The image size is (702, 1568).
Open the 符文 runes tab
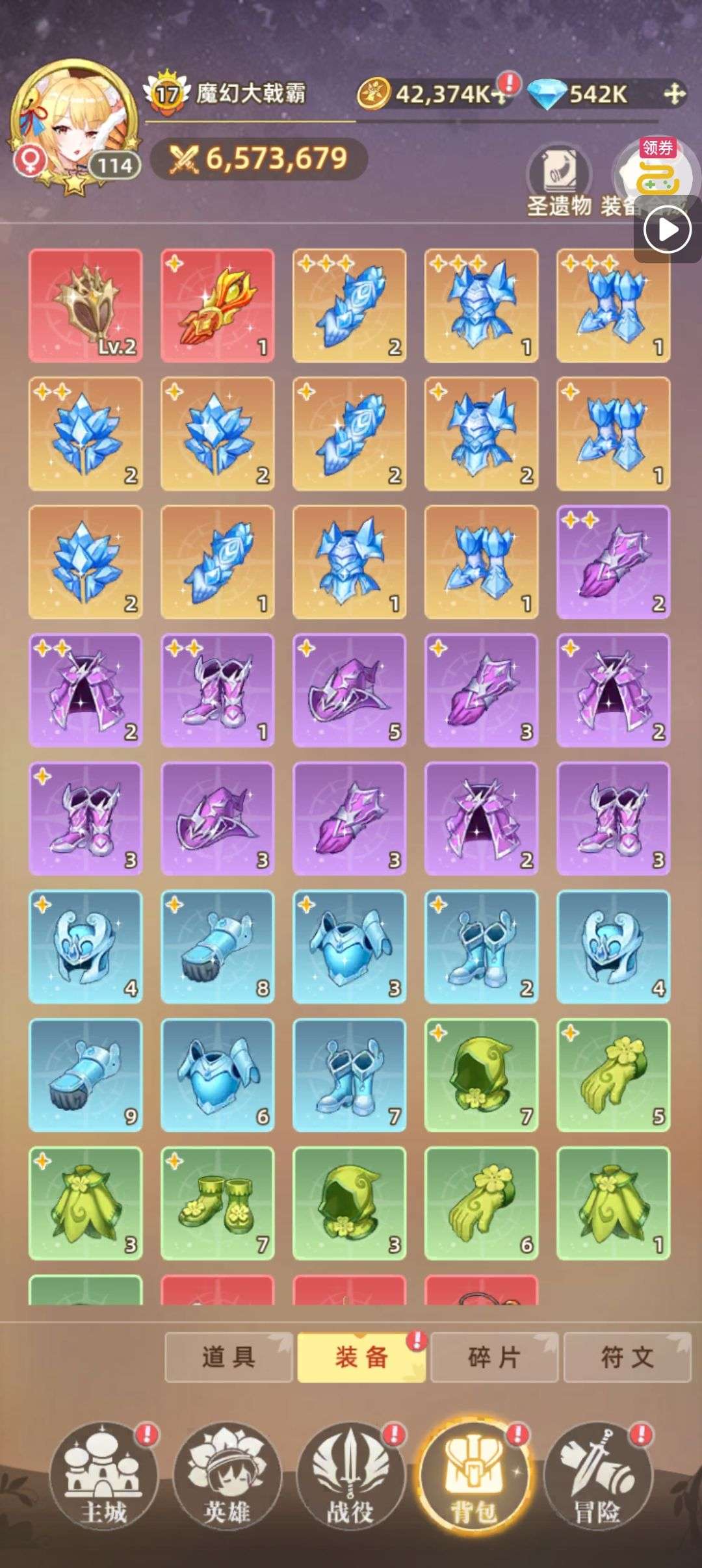627,1357
